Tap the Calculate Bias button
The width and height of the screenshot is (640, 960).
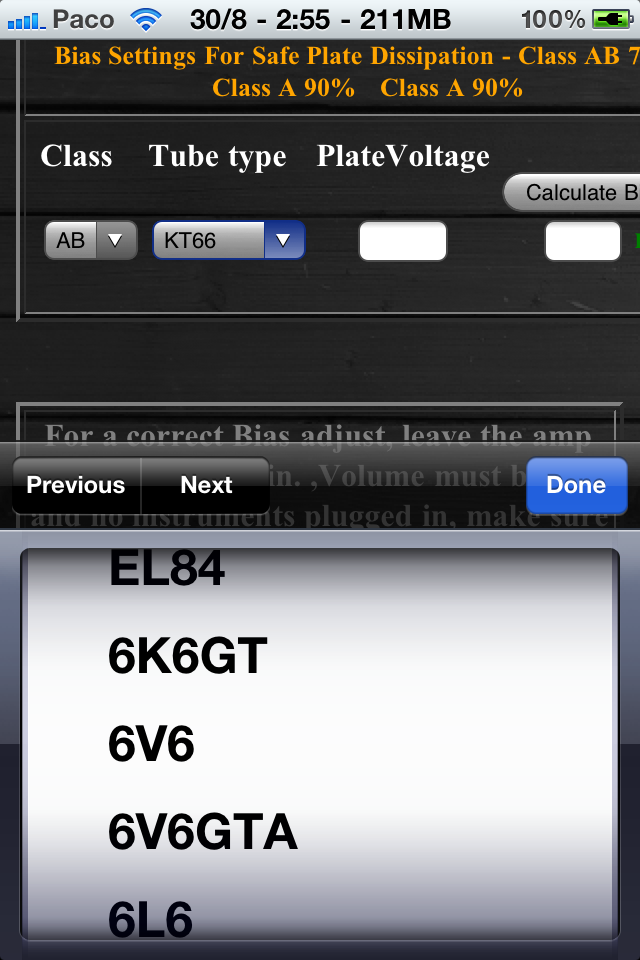pos(574,192)
